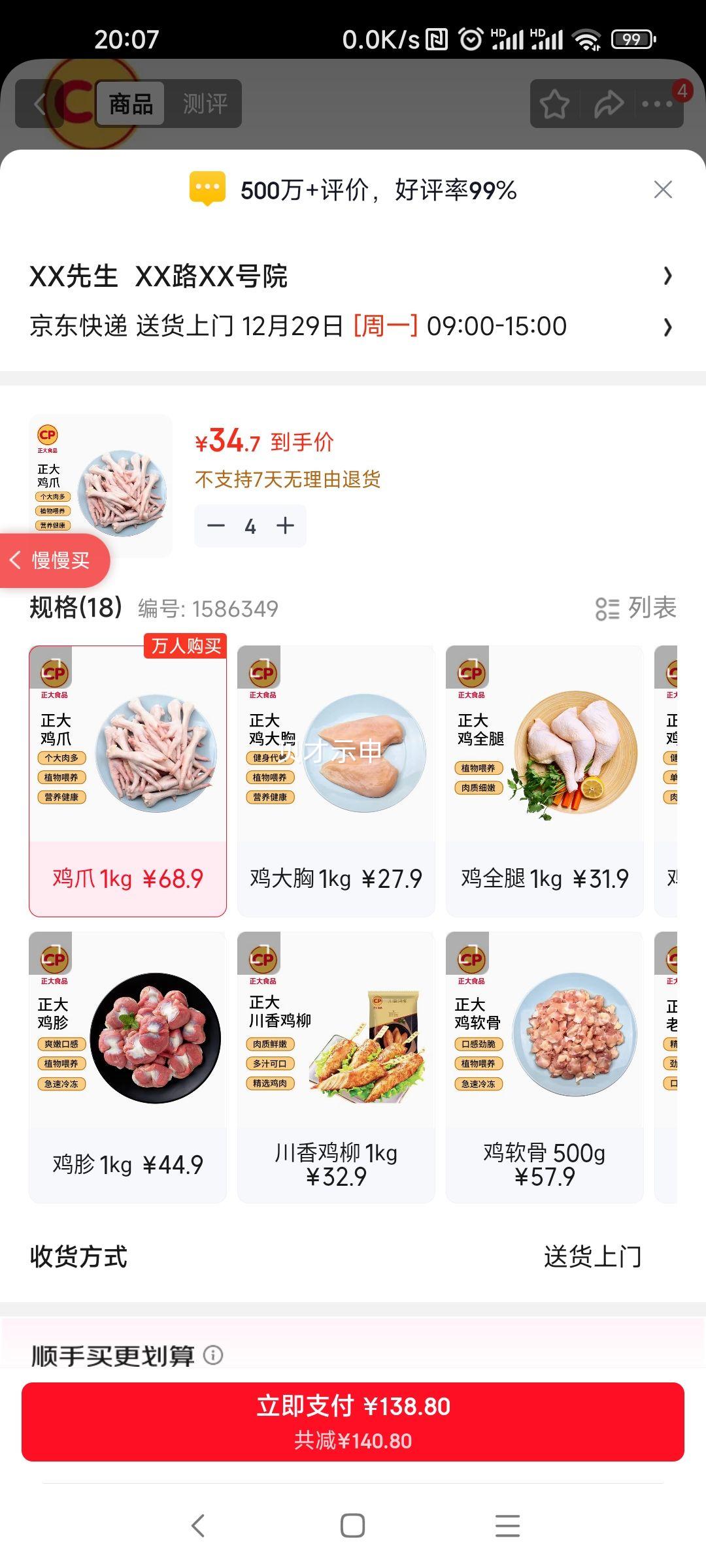Expand the delivery address details

coord(353,277)
